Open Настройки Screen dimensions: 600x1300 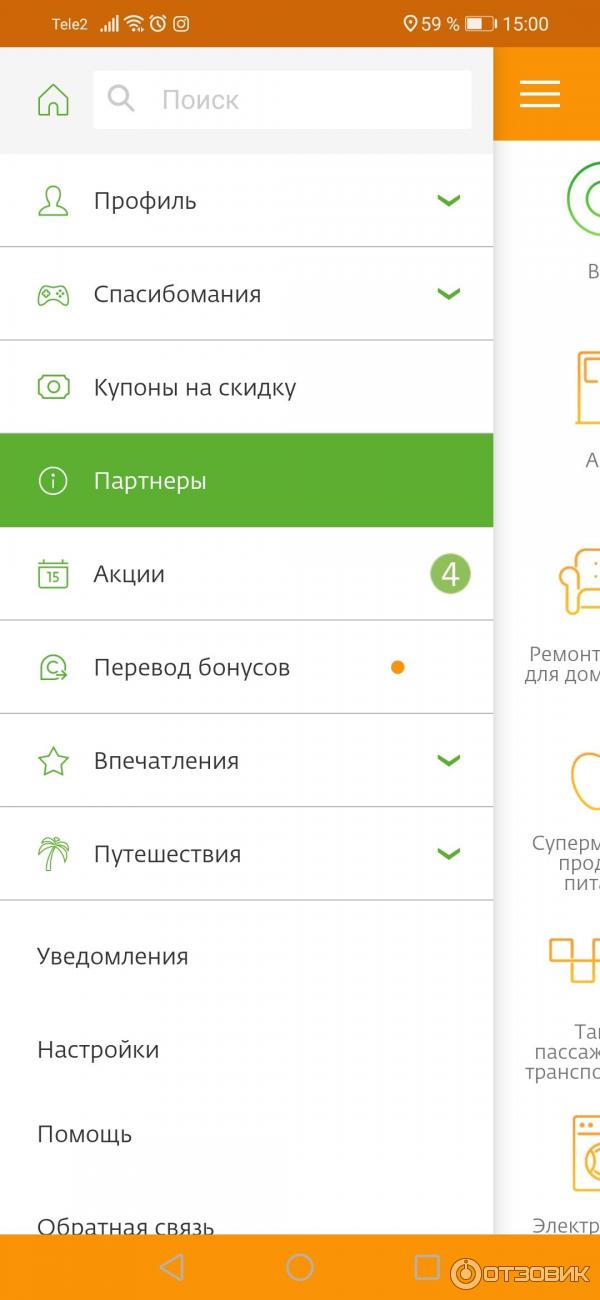98,1050
